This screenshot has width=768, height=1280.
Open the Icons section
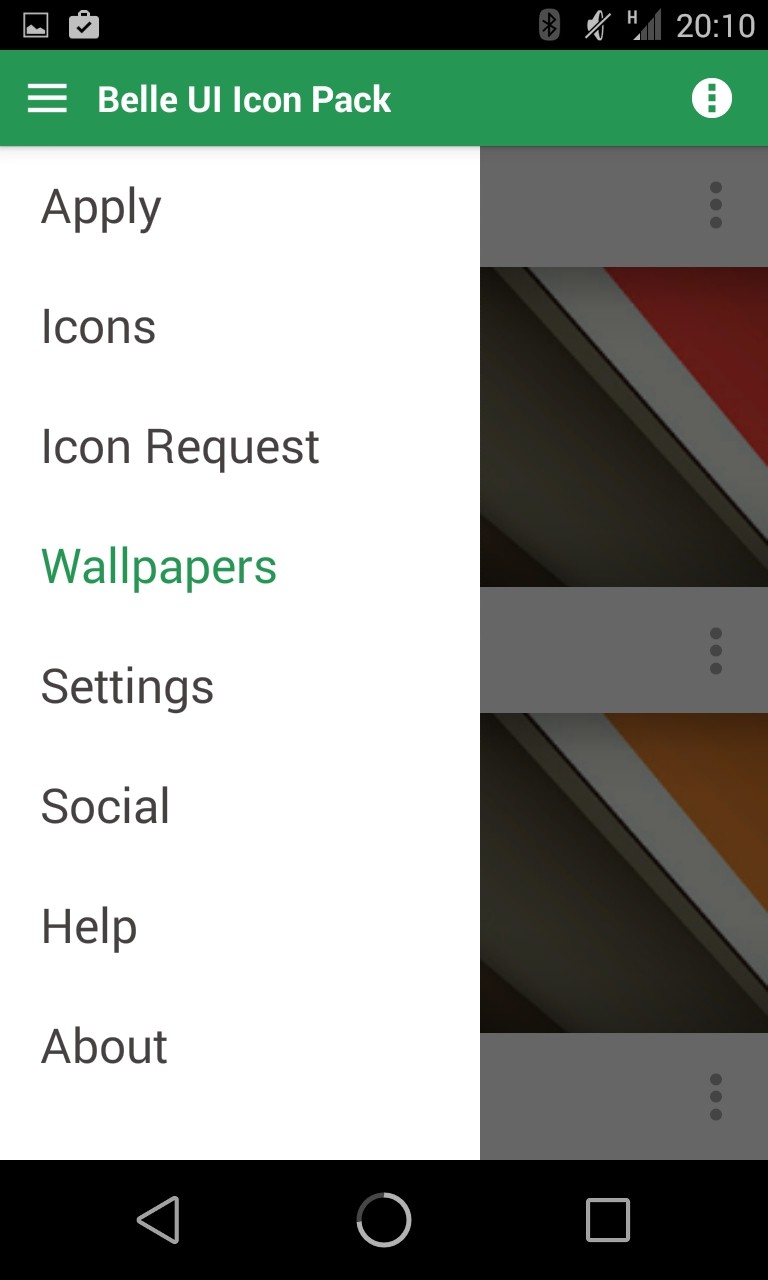[240, 327]
